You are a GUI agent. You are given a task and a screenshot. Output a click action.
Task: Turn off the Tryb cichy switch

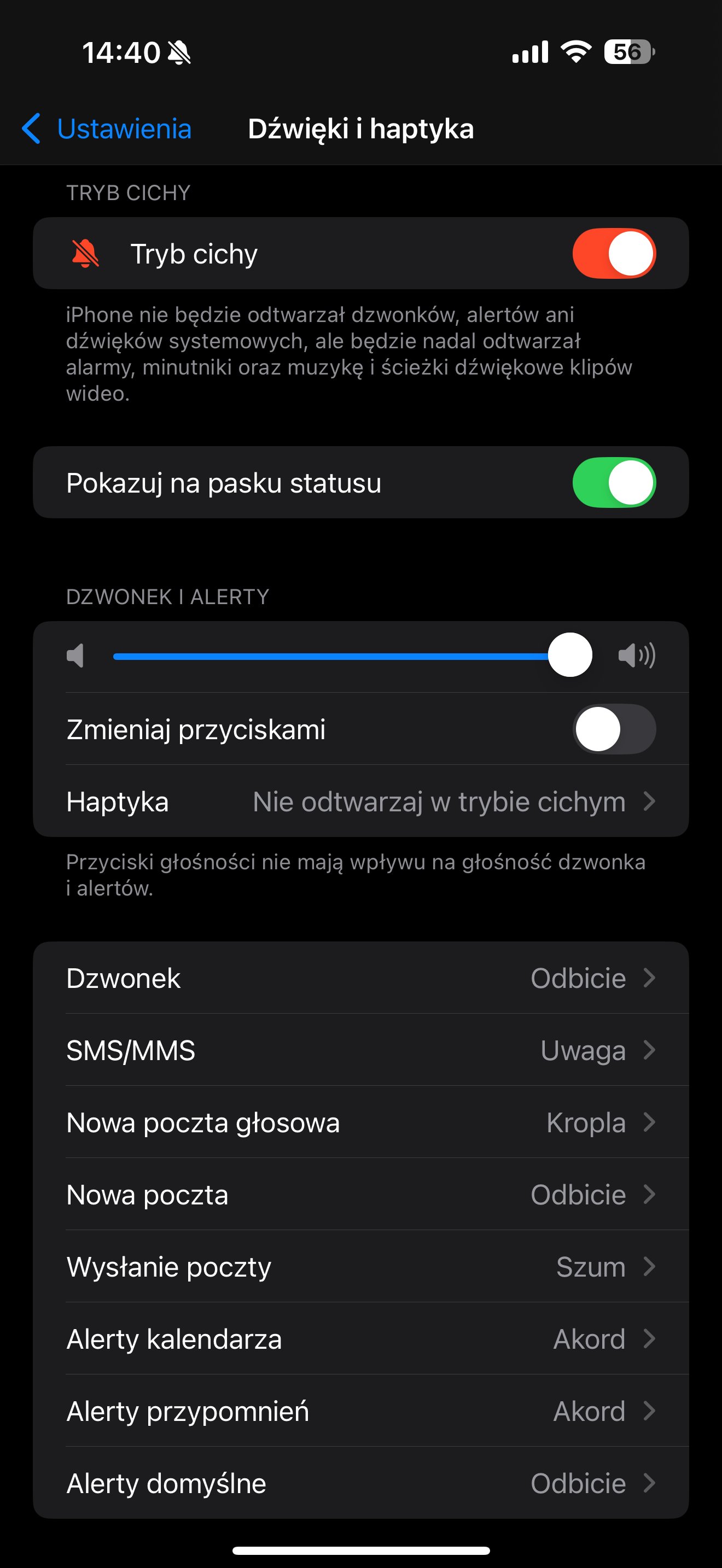[x=614, y=253]
